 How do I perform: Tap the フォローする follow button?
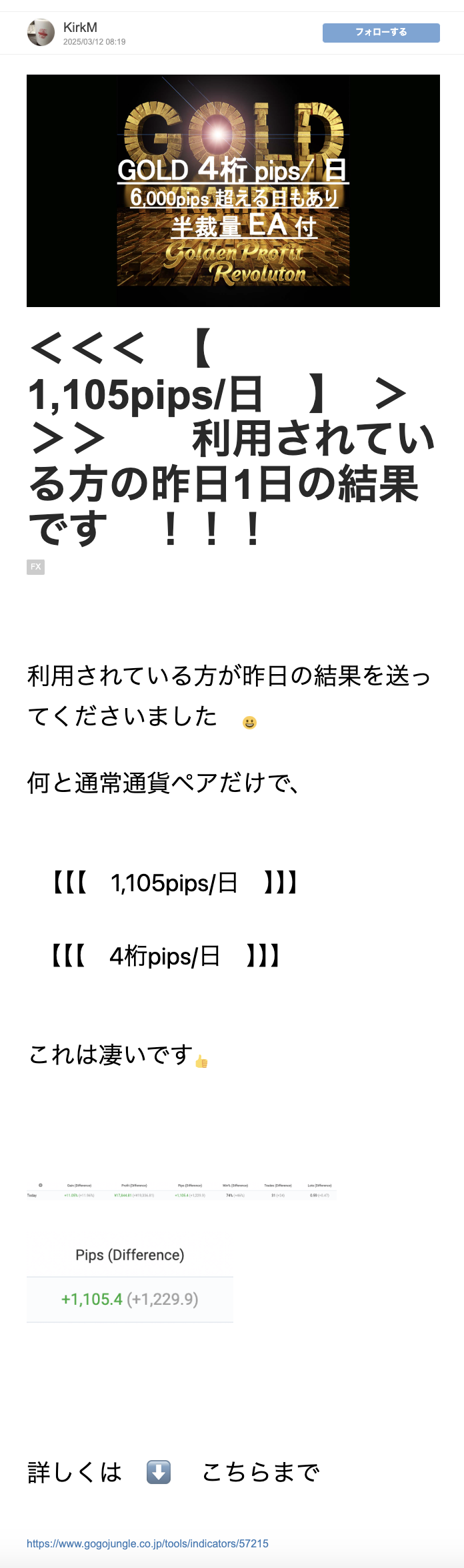click(x=381, y=33)
